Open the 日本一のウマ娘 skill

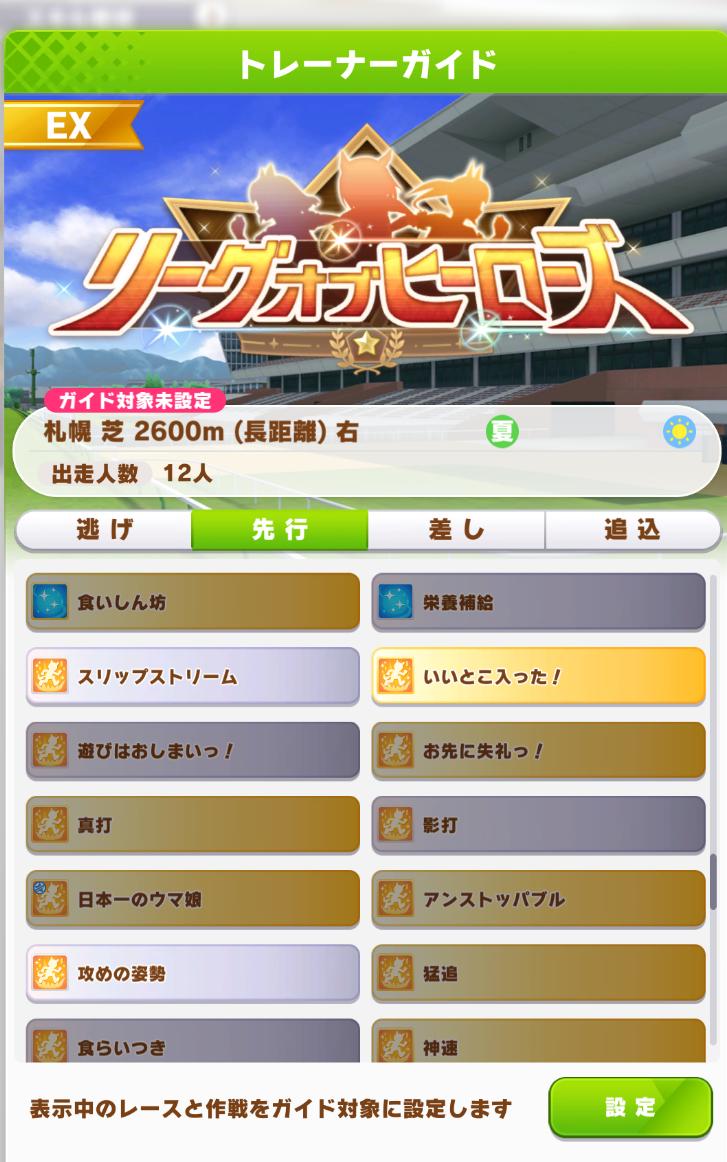193,898
